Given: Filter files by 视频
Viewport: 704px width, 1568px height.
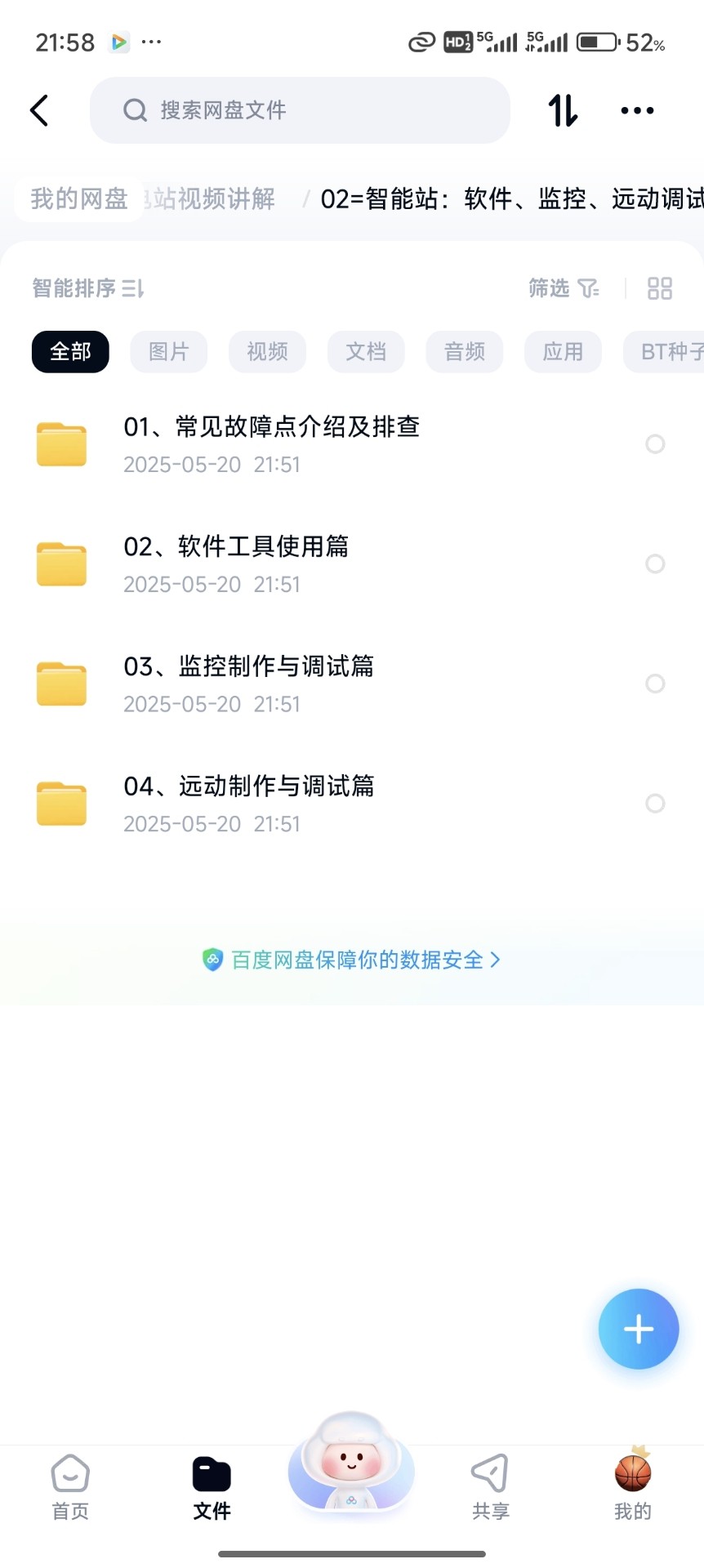Looking at the screenshot, I should pyautogui.click(x=267, y=352).
